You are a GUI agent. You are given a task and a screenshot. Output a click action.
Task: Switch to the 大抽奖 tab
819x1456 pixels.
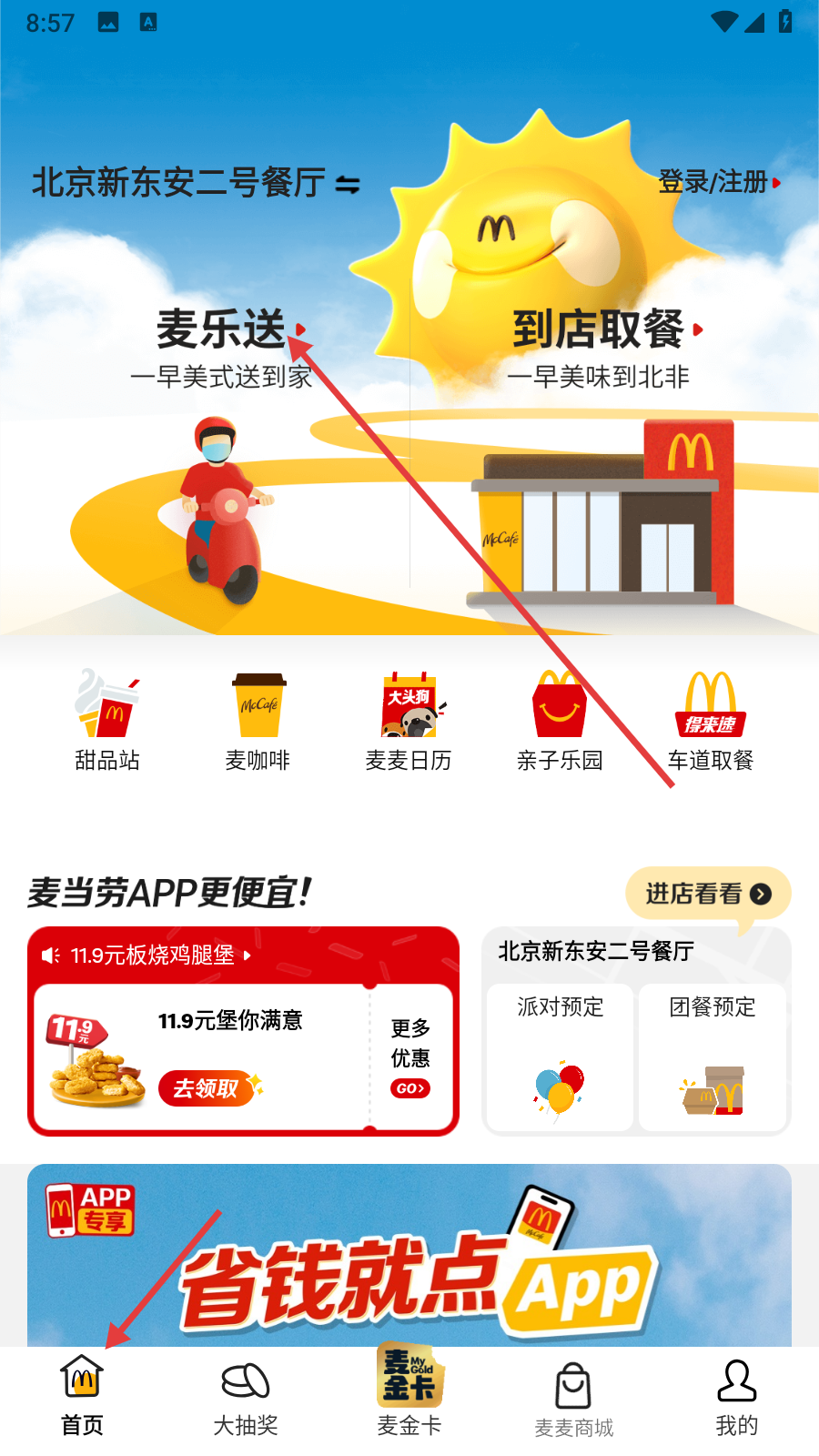pyautogui.click(x=246, y=1399)
